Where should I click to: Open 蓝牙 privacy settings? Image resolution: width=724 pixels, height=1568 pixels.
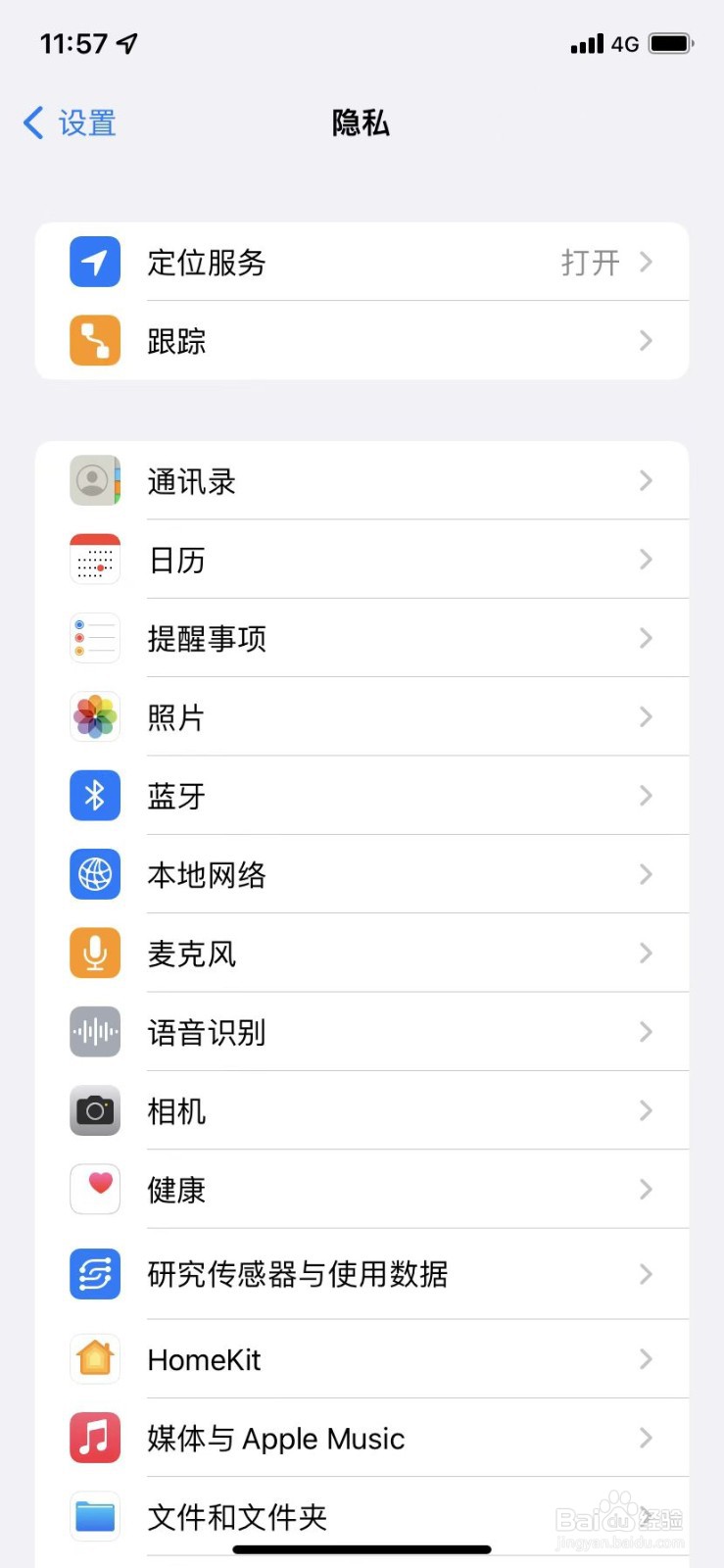coord(362,796)
